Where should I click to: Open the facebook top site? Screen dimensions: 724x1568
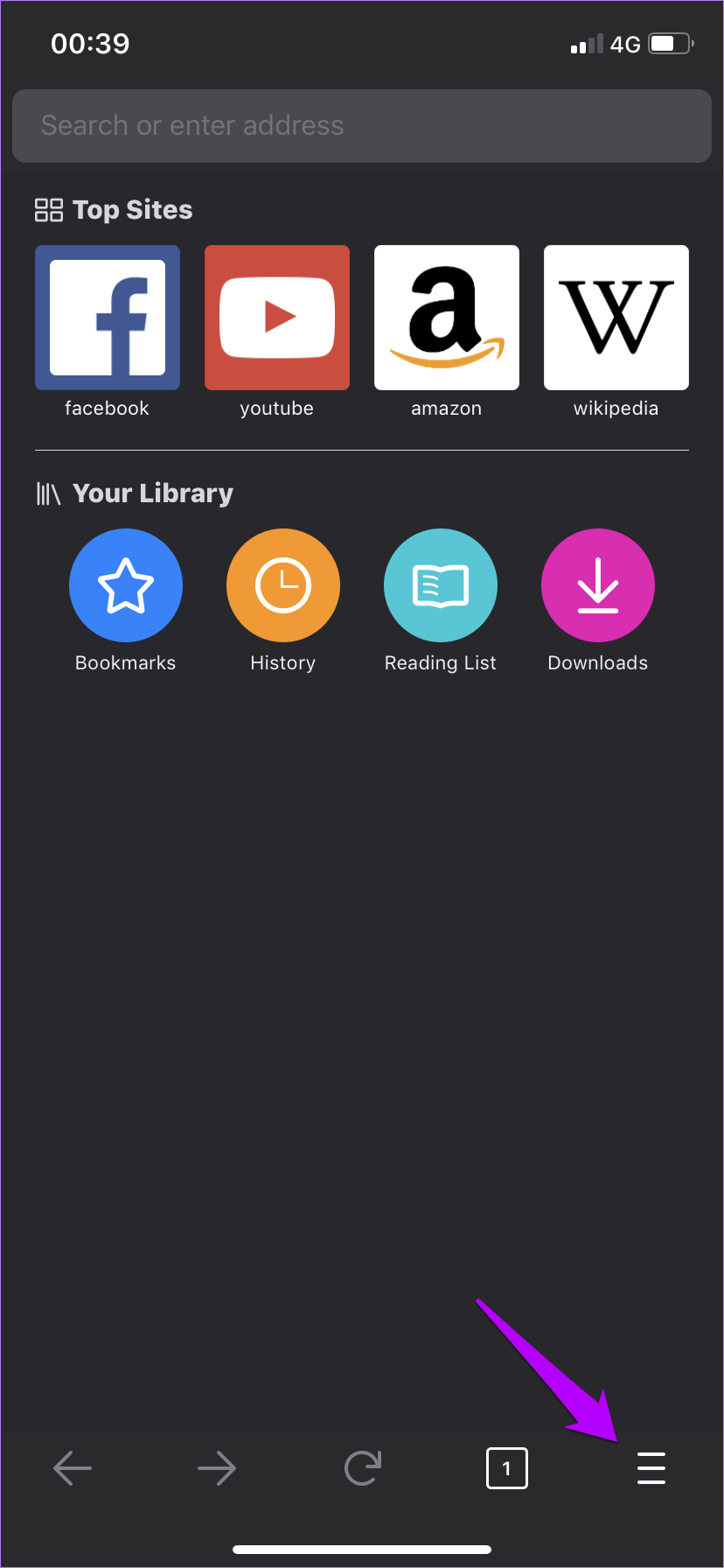click(x=108, y=318)
